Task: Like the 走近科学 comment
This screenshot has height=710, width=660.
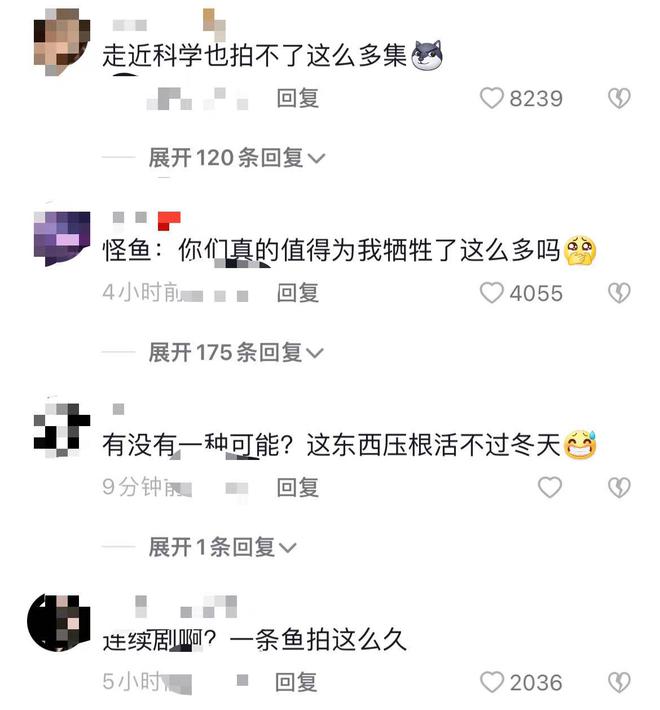Action: click(492, 98)
